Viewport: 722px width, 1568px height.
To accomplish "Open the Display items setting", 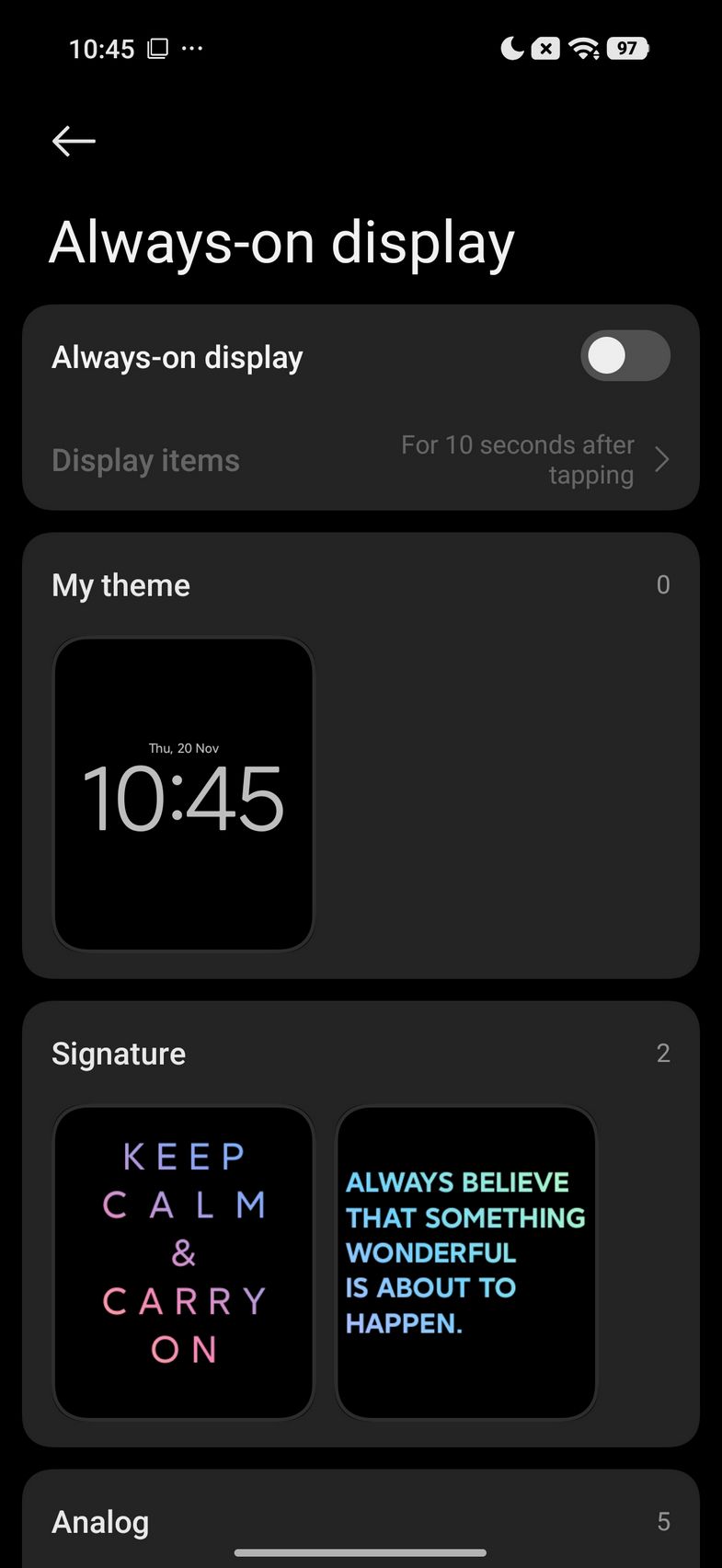I will click(361, 460).
